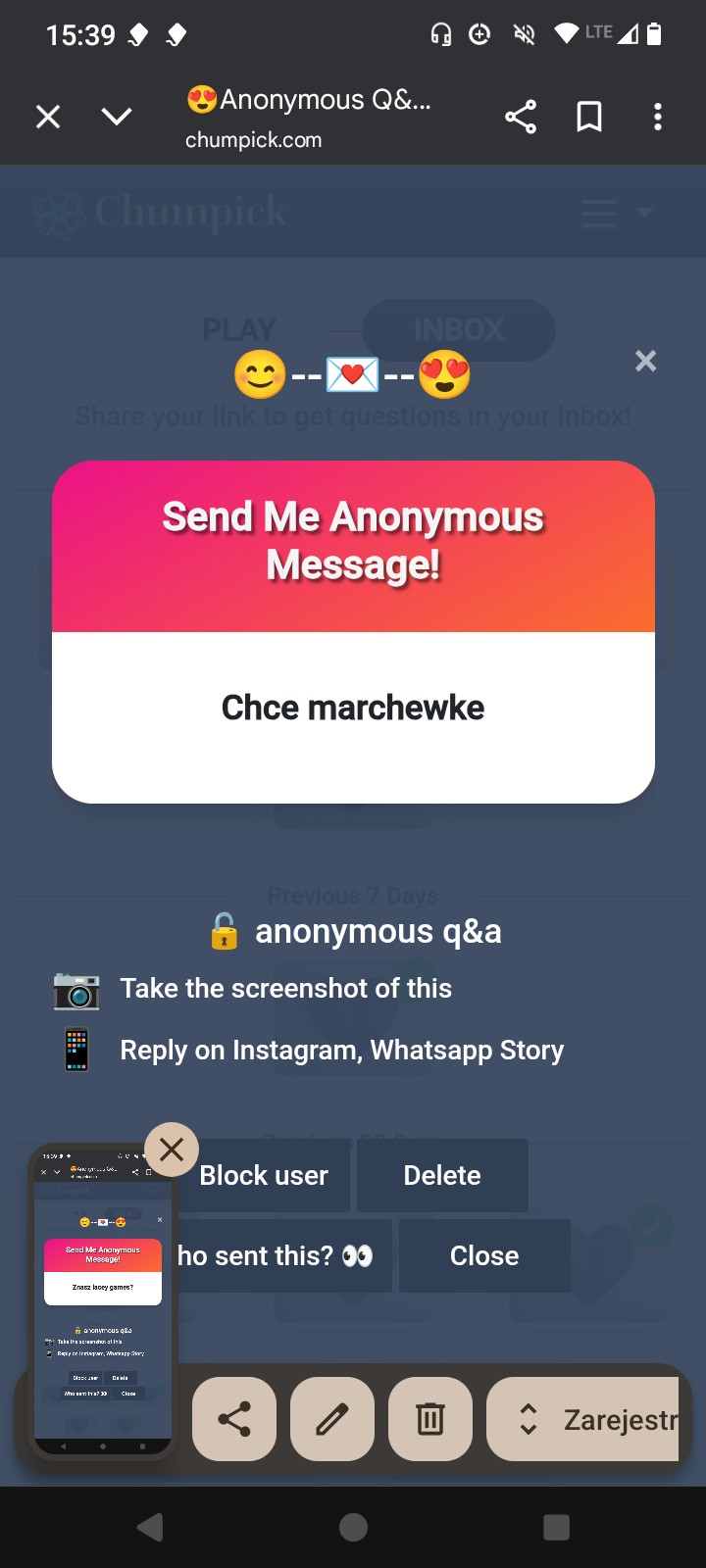
Task: Go to the home screen
Action: 353,1527
